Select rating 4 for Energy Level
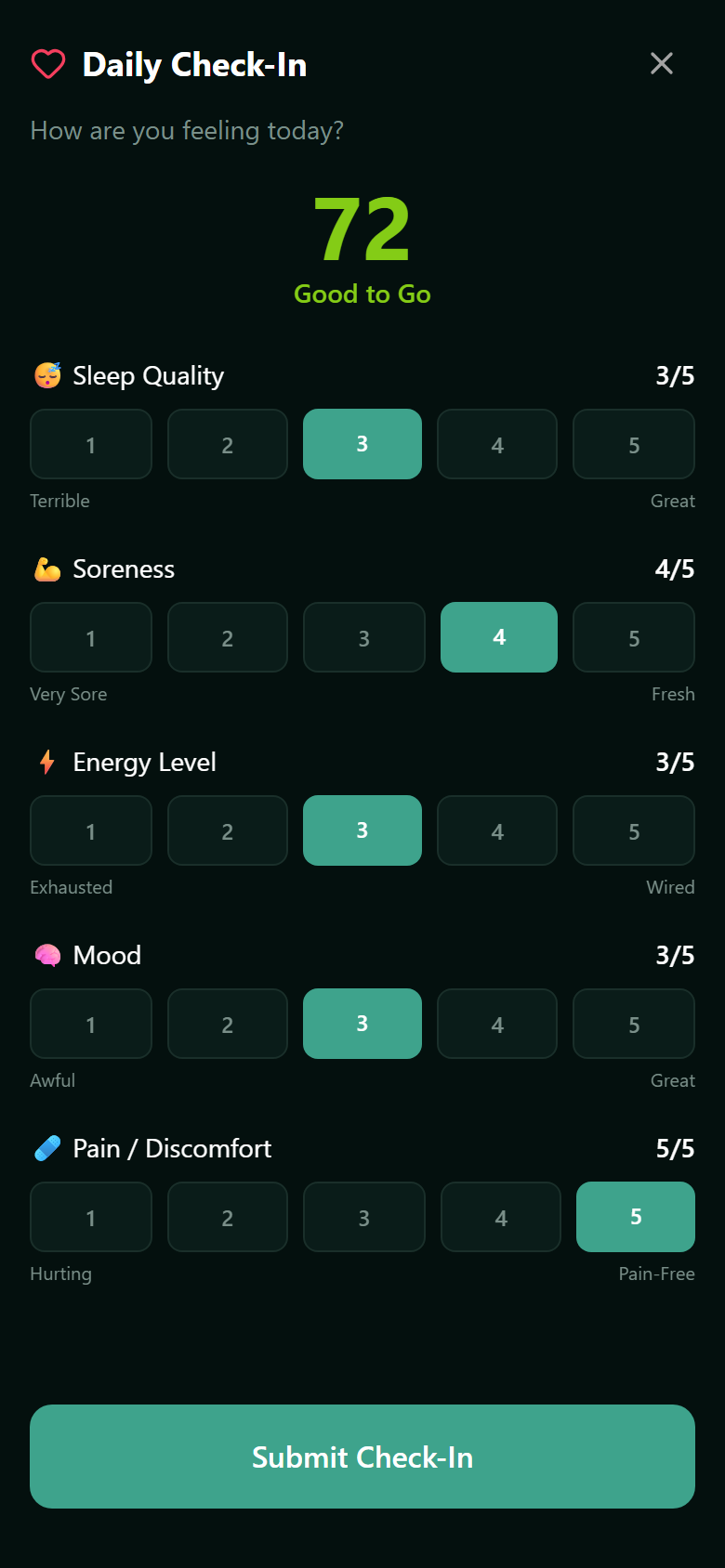 coord(497,830)
